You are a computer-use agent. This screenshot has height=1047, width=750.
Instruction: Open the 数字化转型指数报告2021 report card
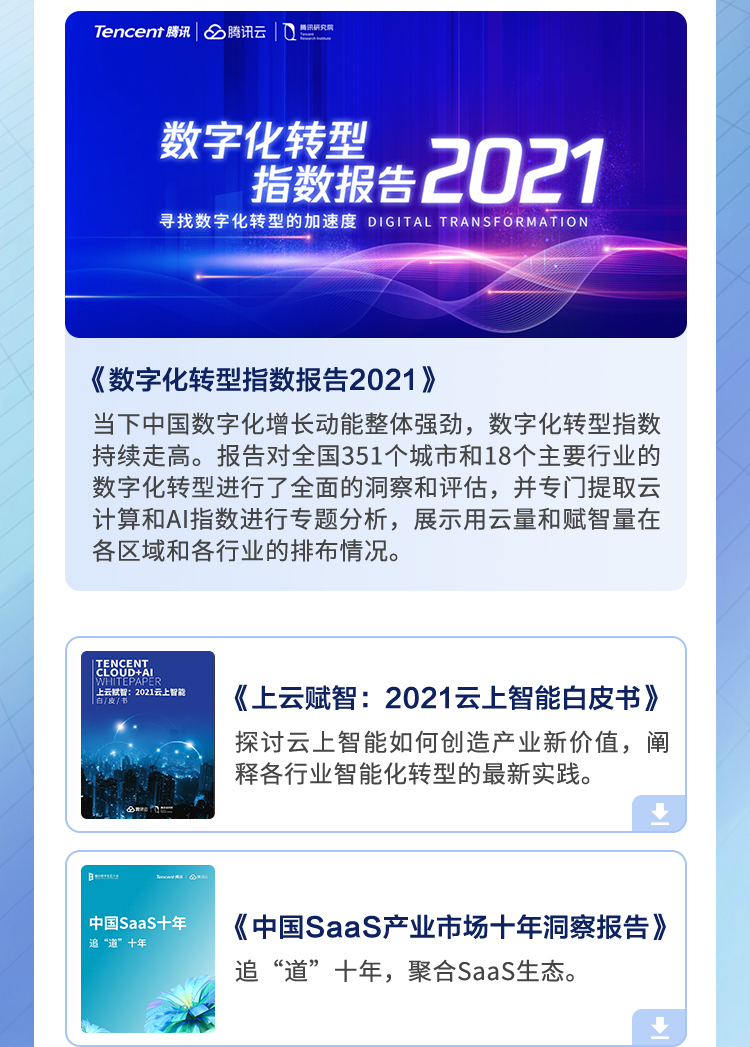375,300
